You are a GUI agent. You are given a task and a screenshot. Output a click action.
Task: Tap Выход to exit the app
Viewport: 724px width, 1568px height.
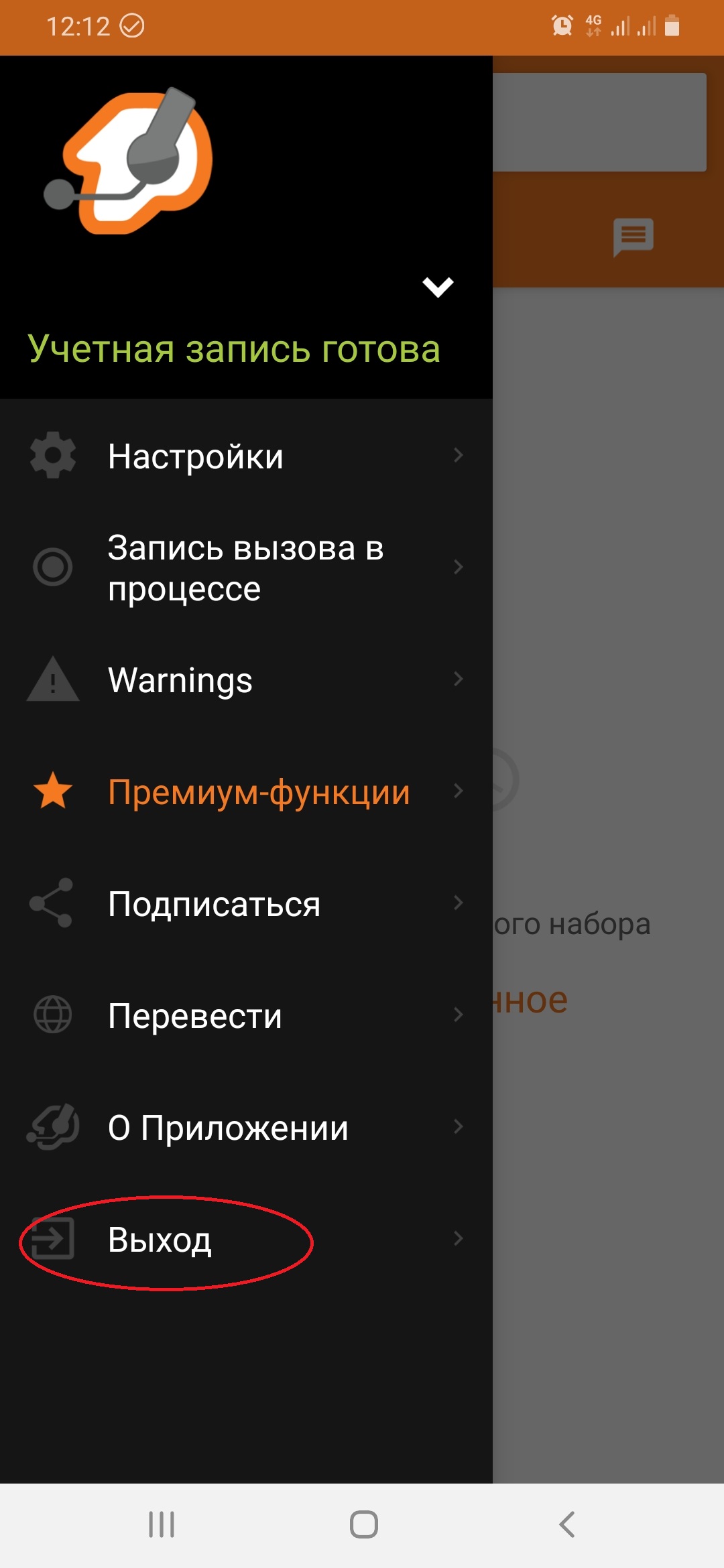160,1240
